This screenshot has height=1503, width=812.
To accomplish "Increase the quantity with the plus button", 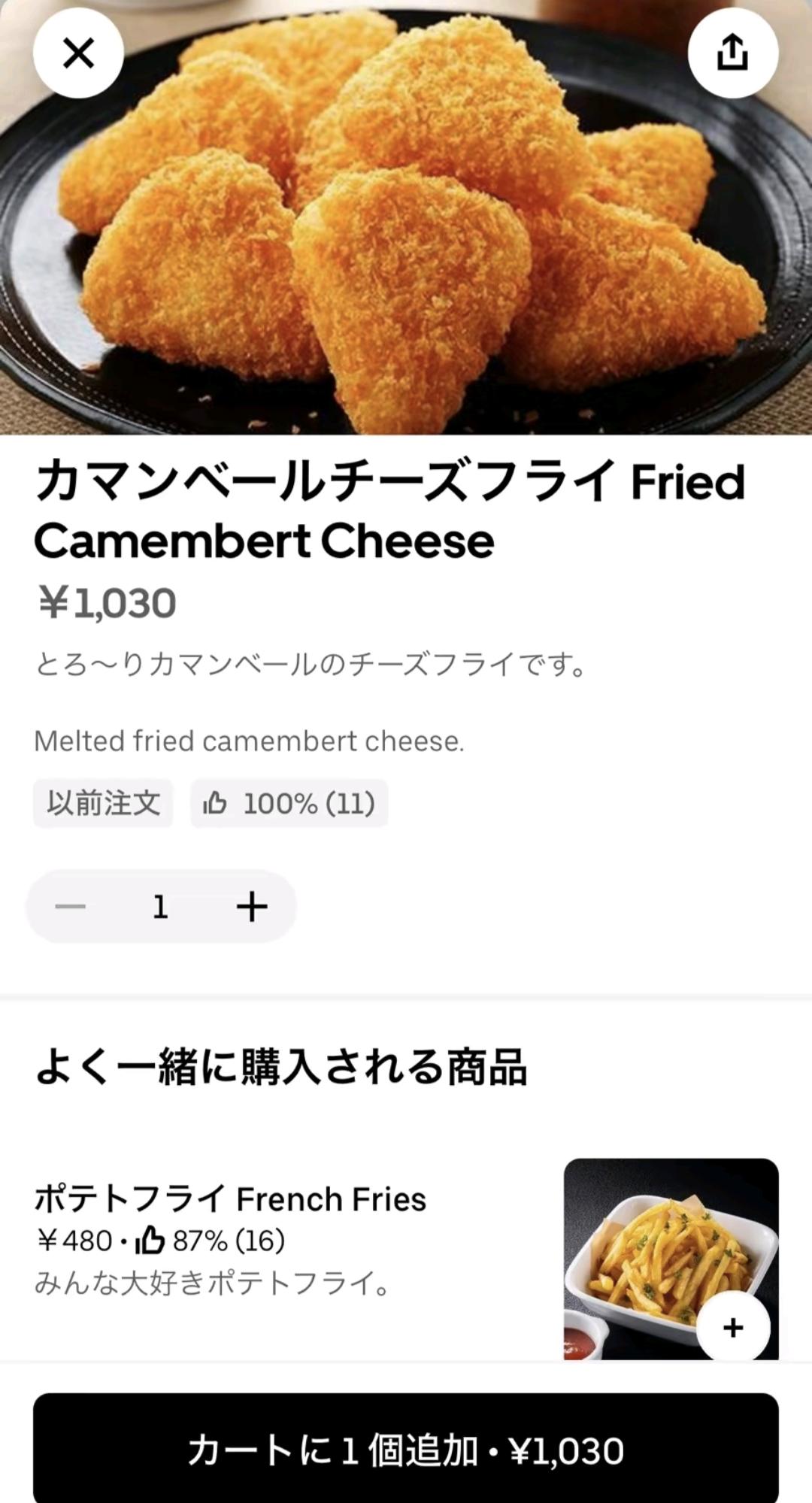I will [252, 907].
